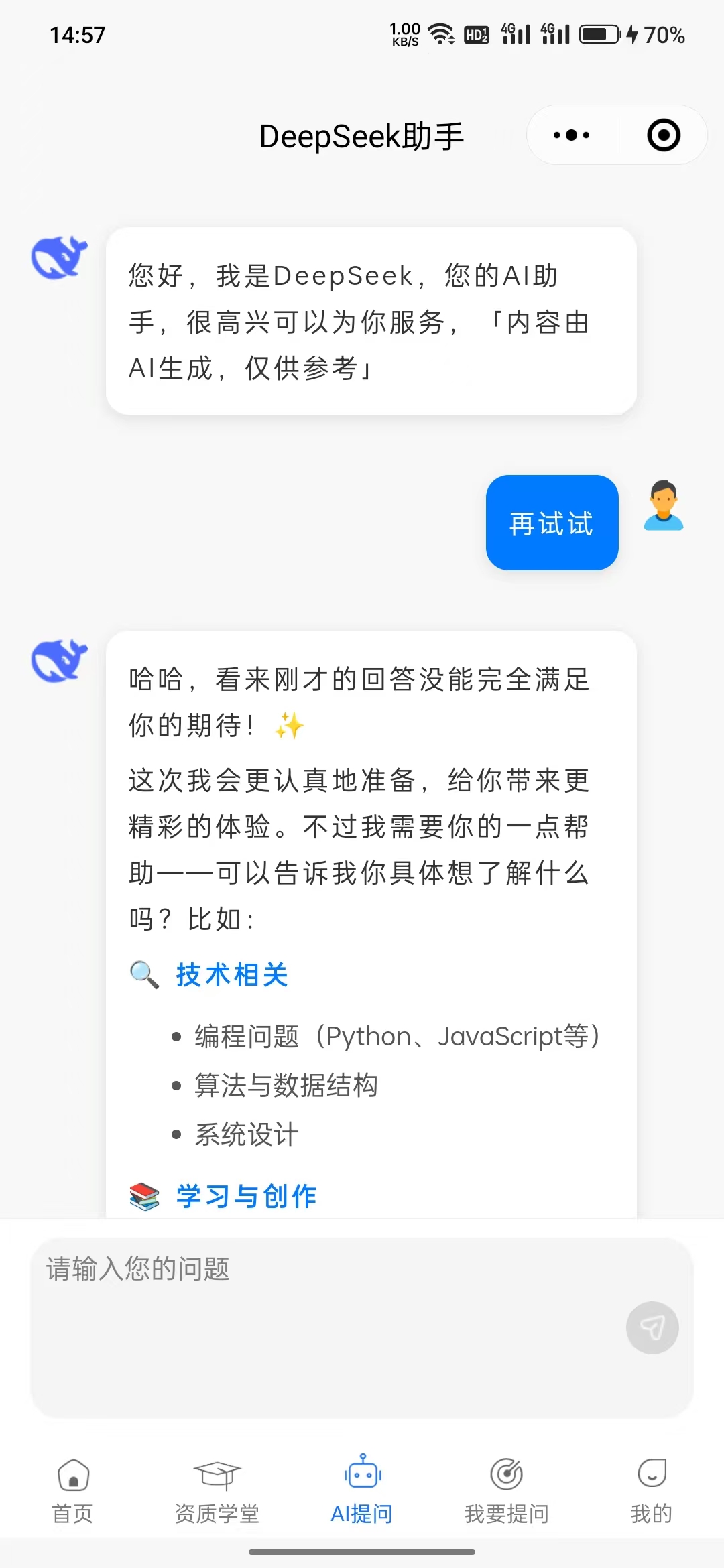Open the mini program more-options menu
This screenshot has width=724, height=1568.
coord(572,135)
